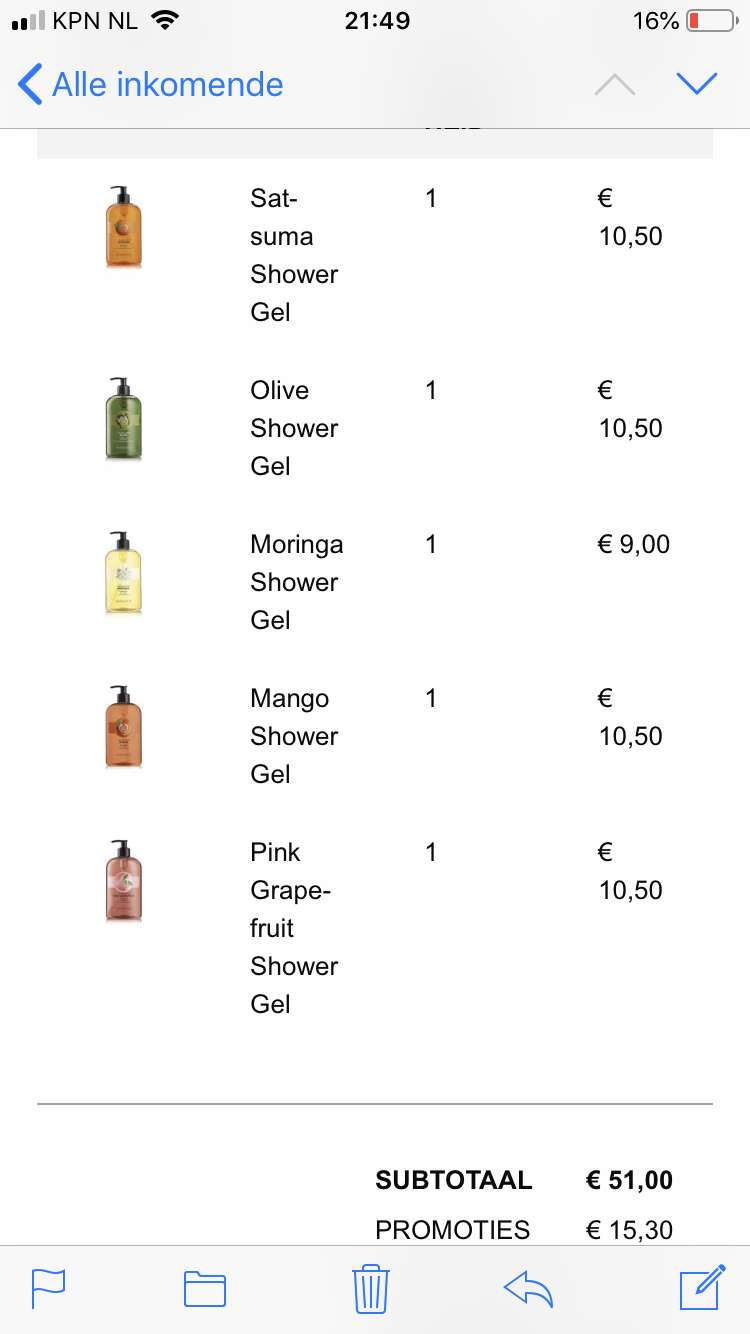Flag this email
The height and width of the screenshot is (1334, 750).
click(48, 1288)
